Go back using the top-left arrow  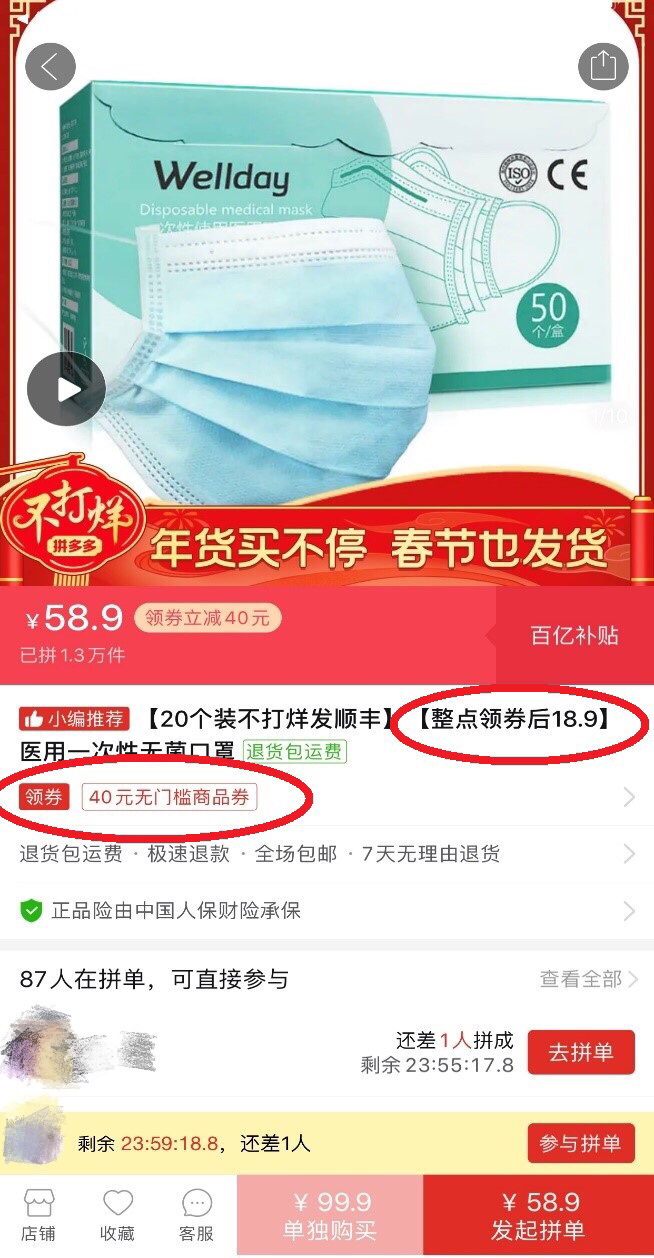[50, 67]
